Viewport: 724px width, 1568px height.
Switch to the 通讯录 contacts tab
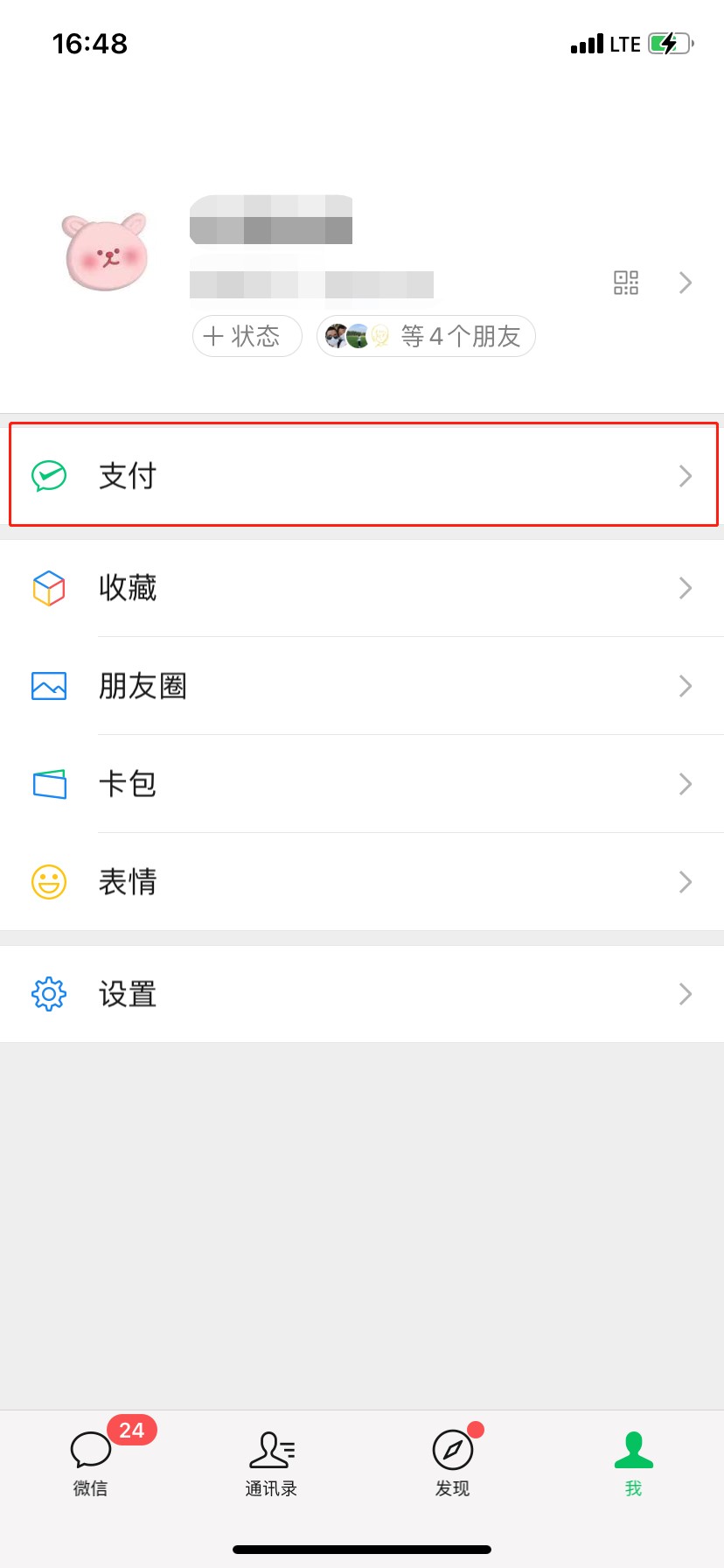(272, 1463)
